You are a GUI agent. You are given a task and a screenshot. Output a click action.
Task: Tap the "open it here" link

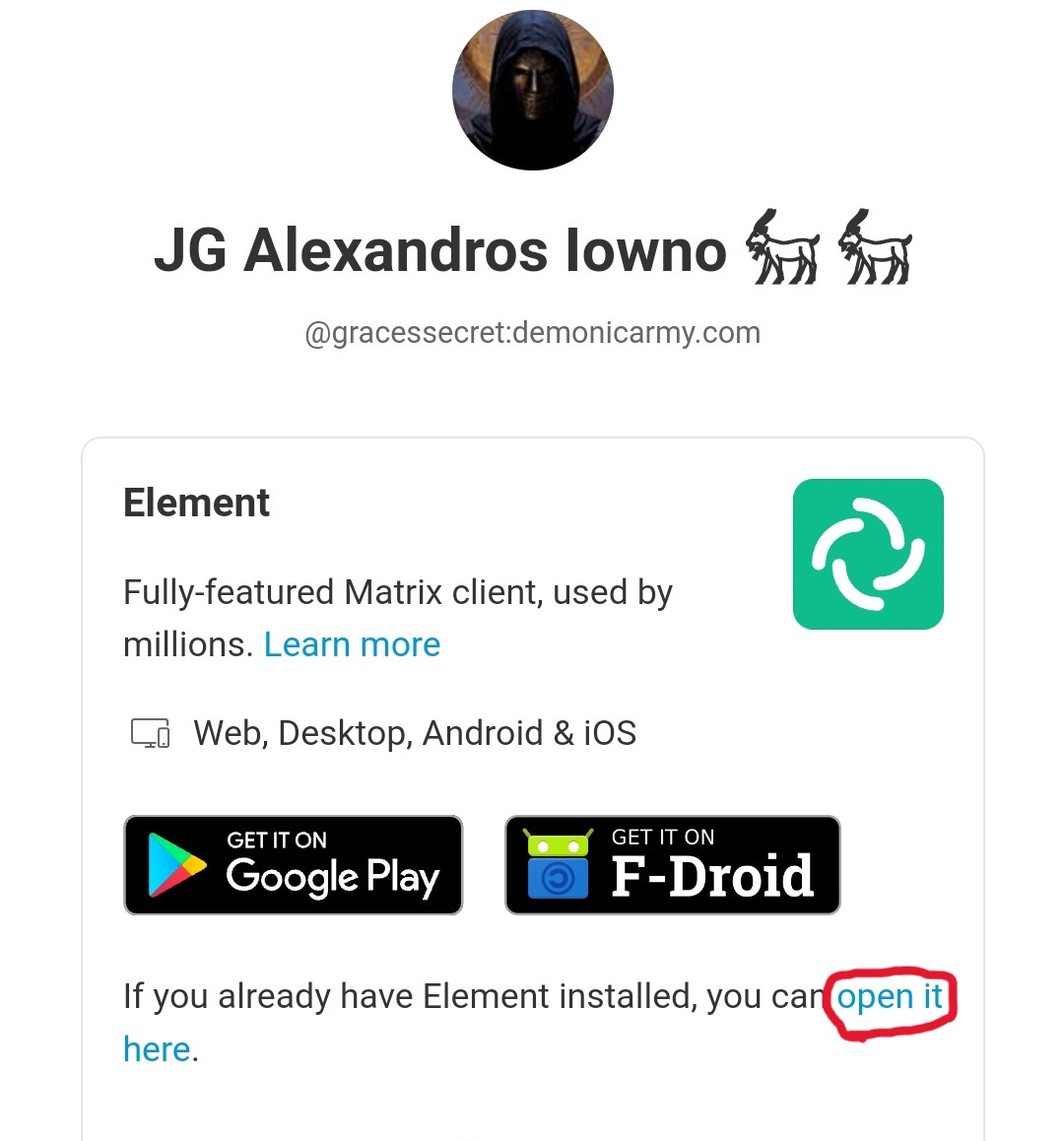click(x=889, y=997)
